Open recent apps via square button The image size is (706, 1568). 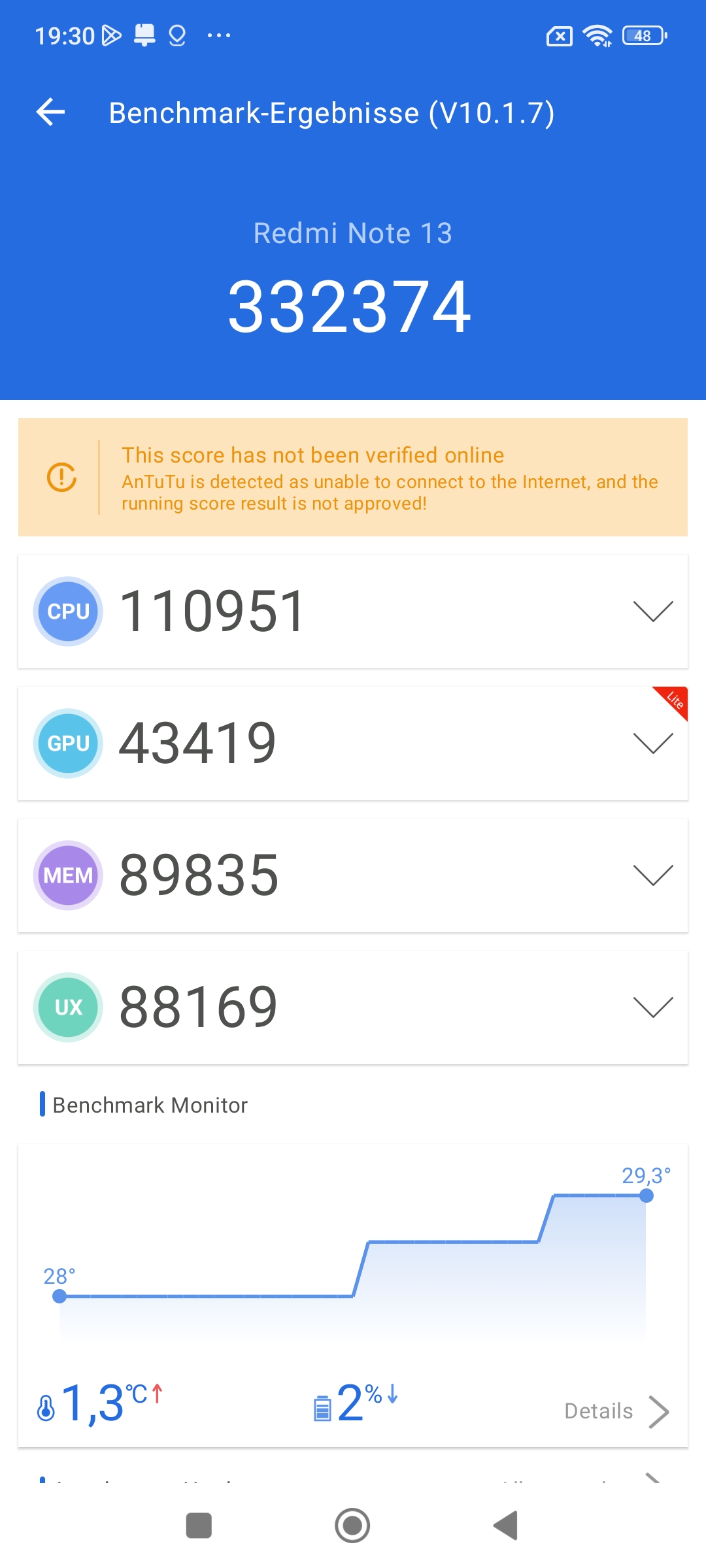(199, 1526)
